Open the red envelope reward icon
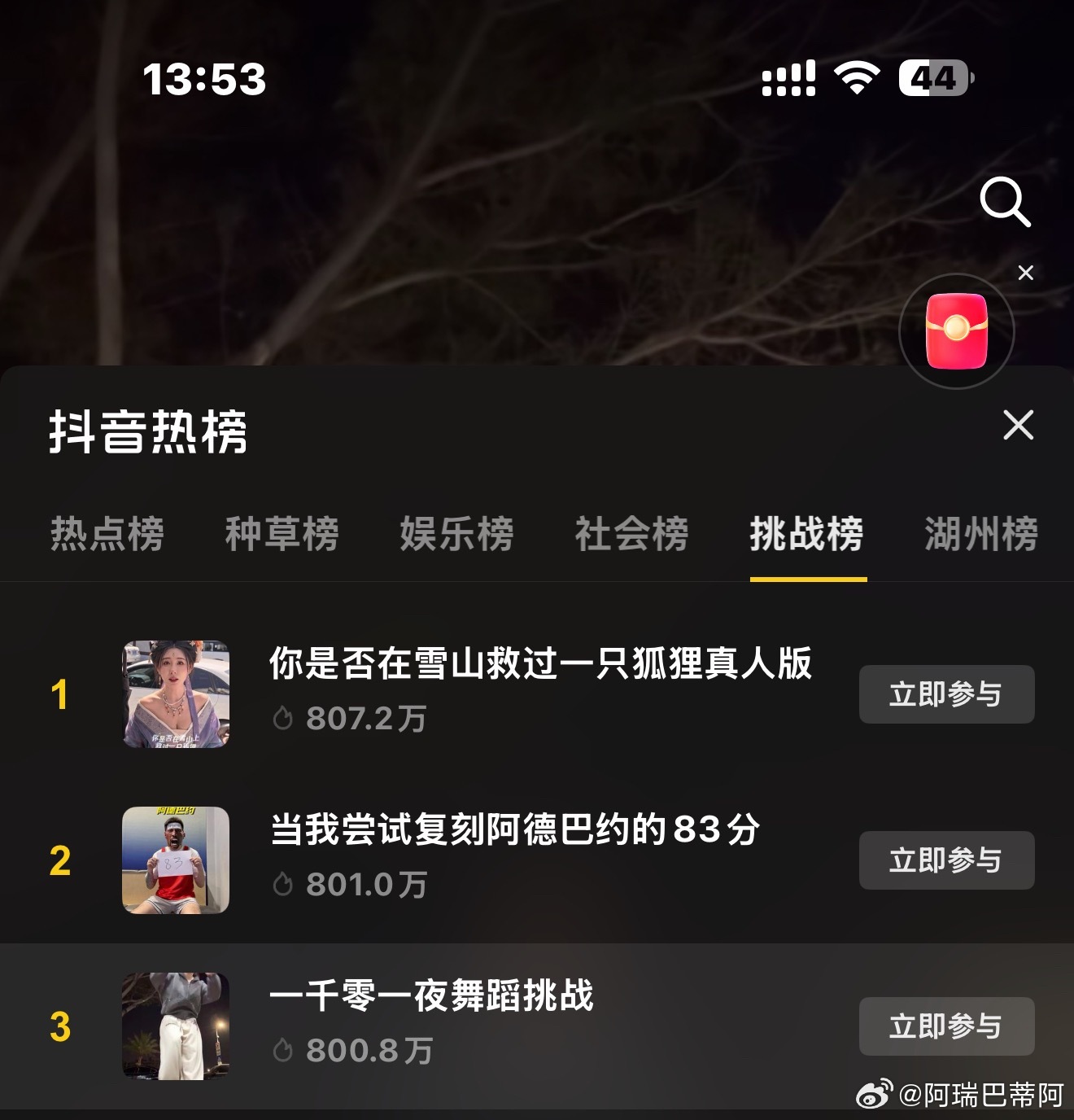 (x=958, y=330)
